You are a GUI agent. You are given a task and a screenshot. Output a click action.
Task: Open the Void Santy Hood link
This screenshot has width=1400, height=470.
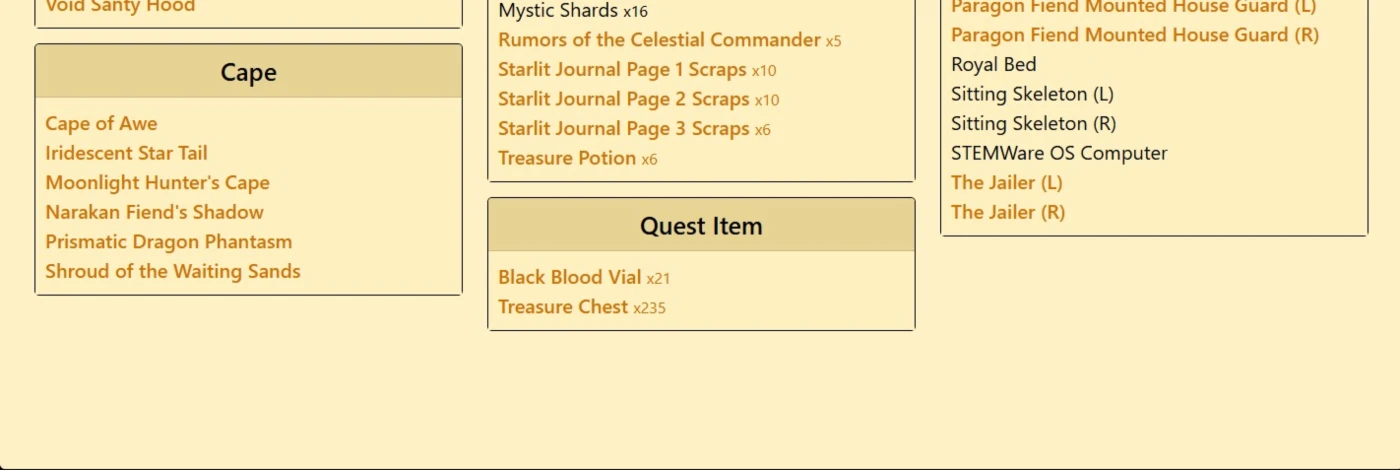point(120,6)
